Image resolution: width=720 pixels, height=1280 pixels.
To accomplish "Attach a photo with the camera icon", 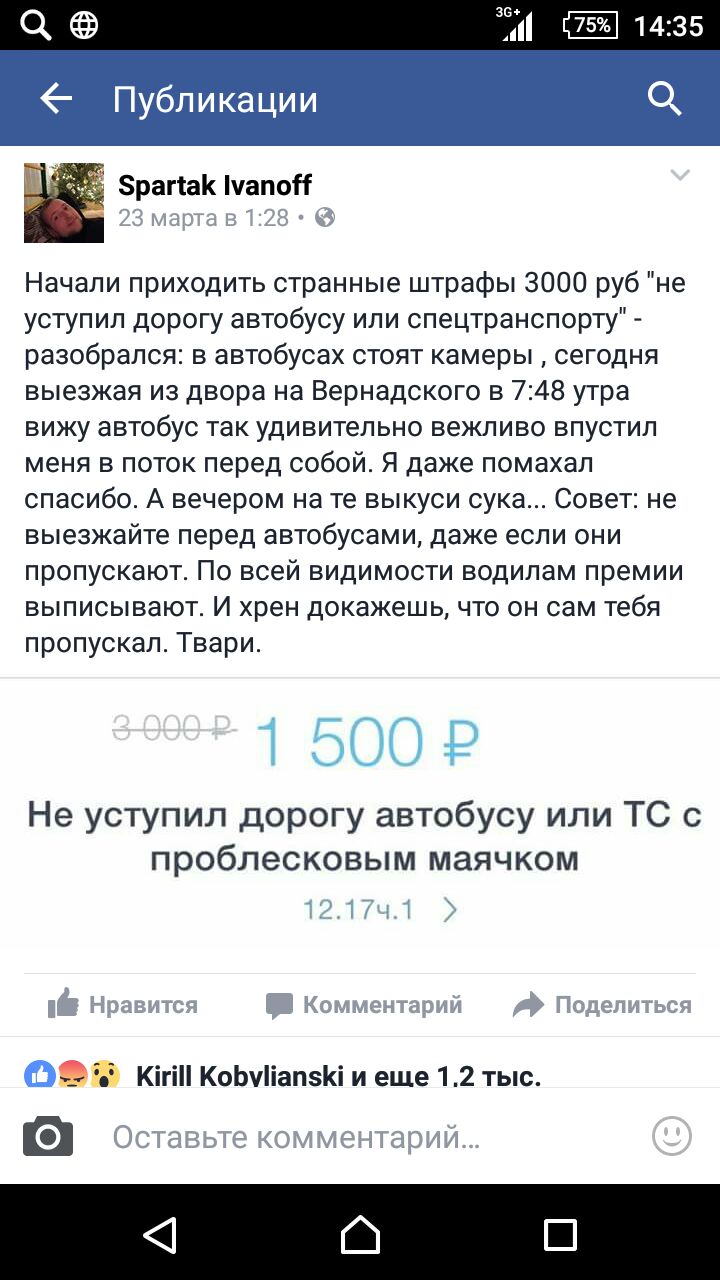I will 48,1137.
